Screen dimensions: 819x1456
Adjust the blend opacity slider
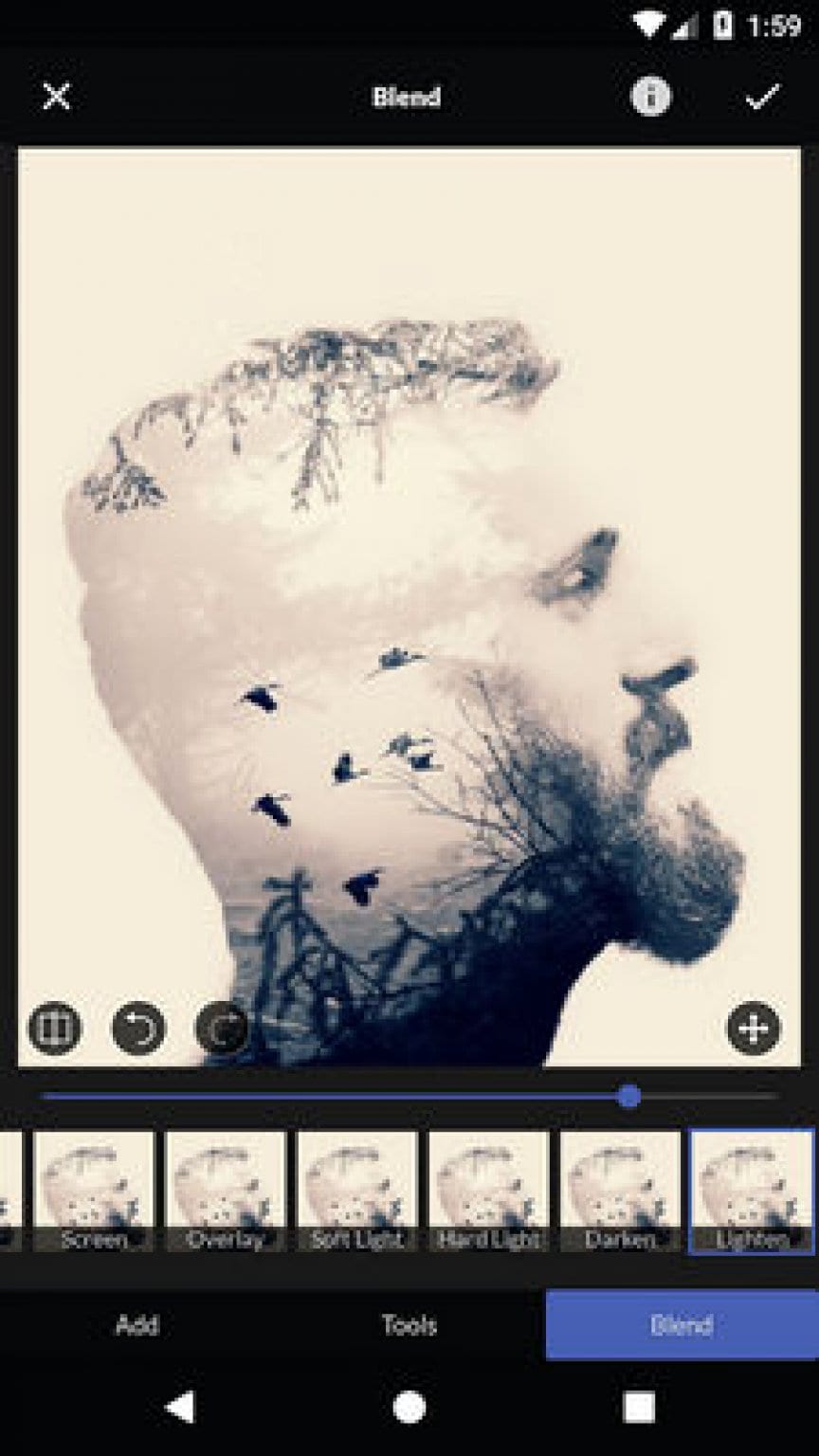tap(628, 1096)
